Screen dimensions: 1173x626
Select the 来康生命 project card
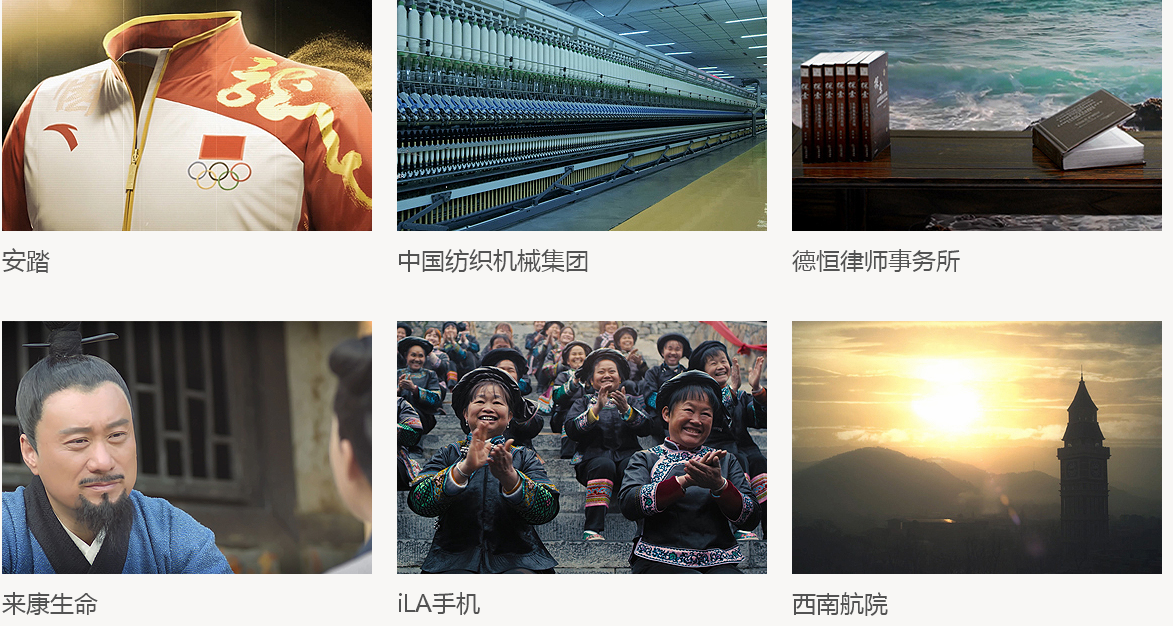coord(186,447)
